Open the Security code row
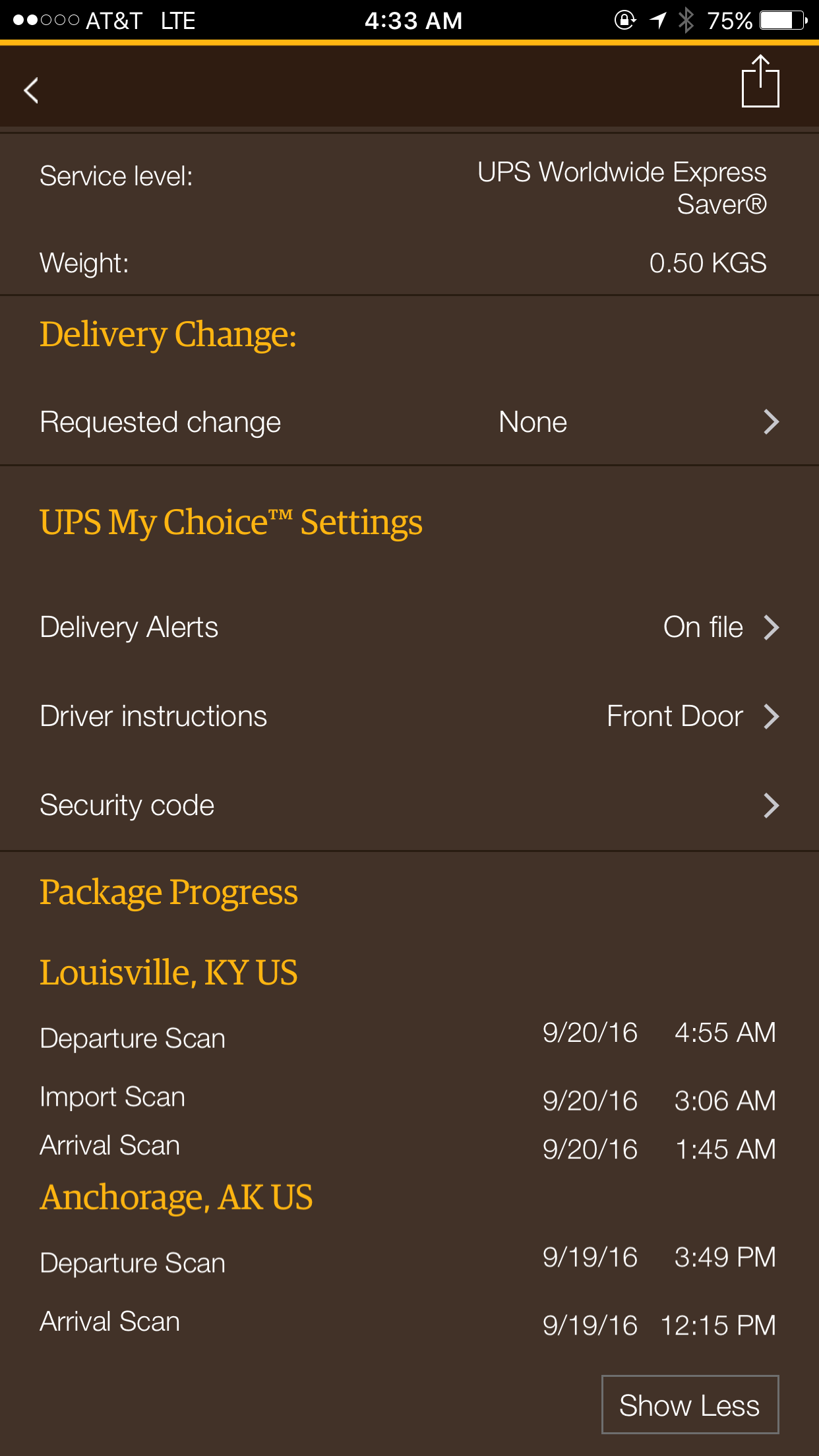Viewport: 819px width, 1456px height. 409,805
